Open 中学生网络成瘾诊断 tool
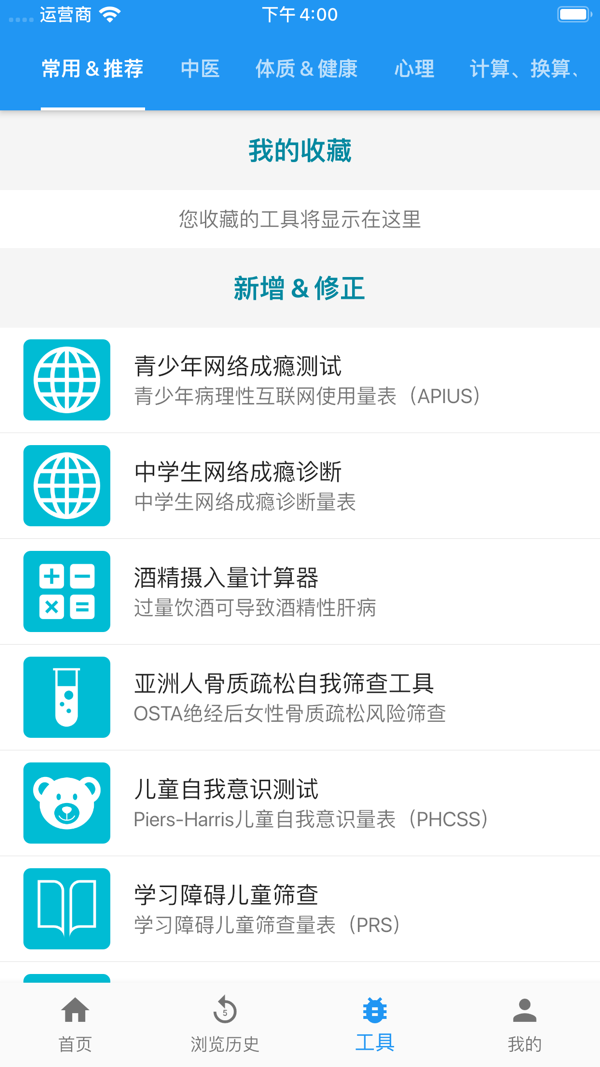 (300, 486)
